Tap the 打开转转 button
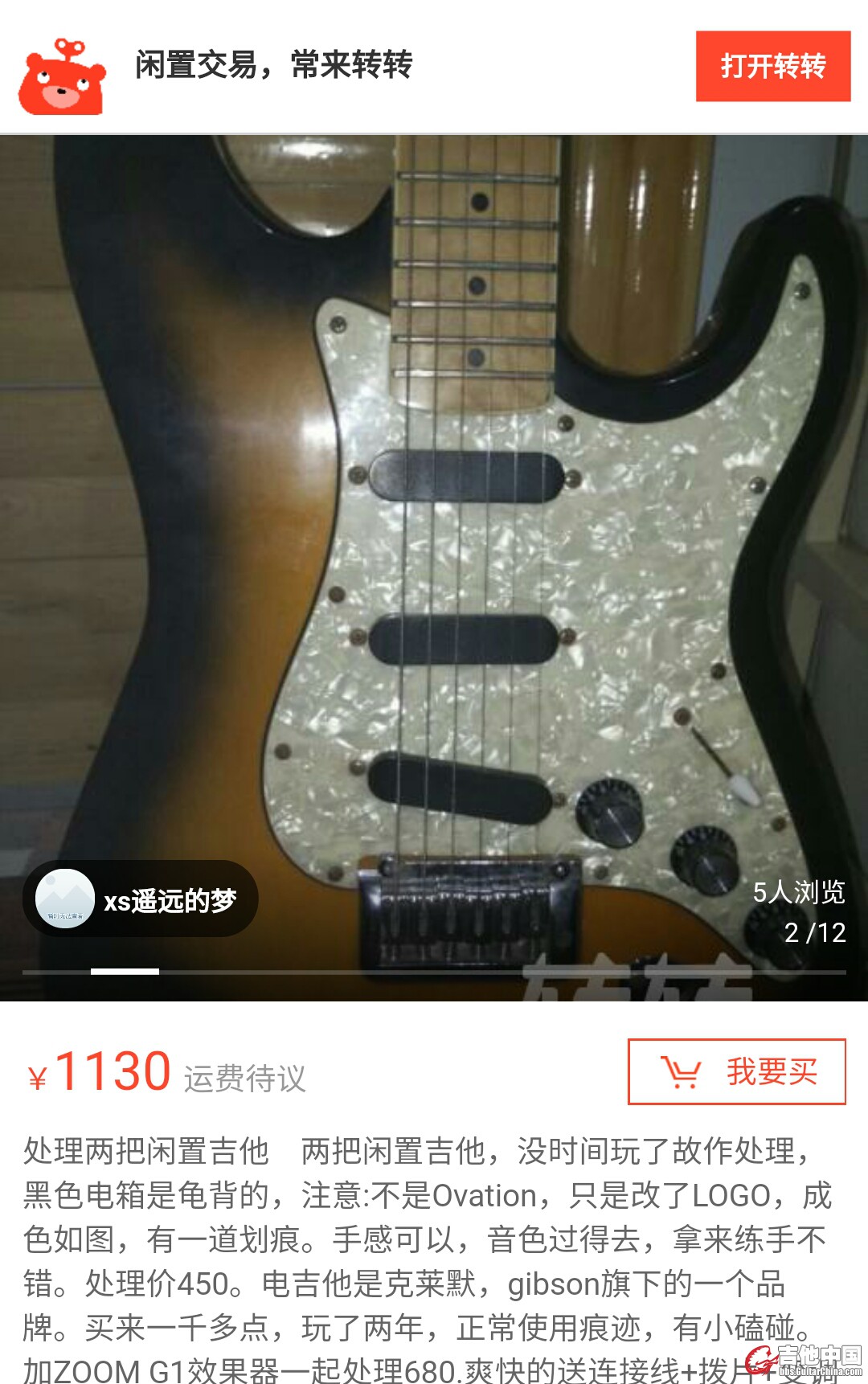Viewport: 868px width, 1384px height. [x=772, y=66]
